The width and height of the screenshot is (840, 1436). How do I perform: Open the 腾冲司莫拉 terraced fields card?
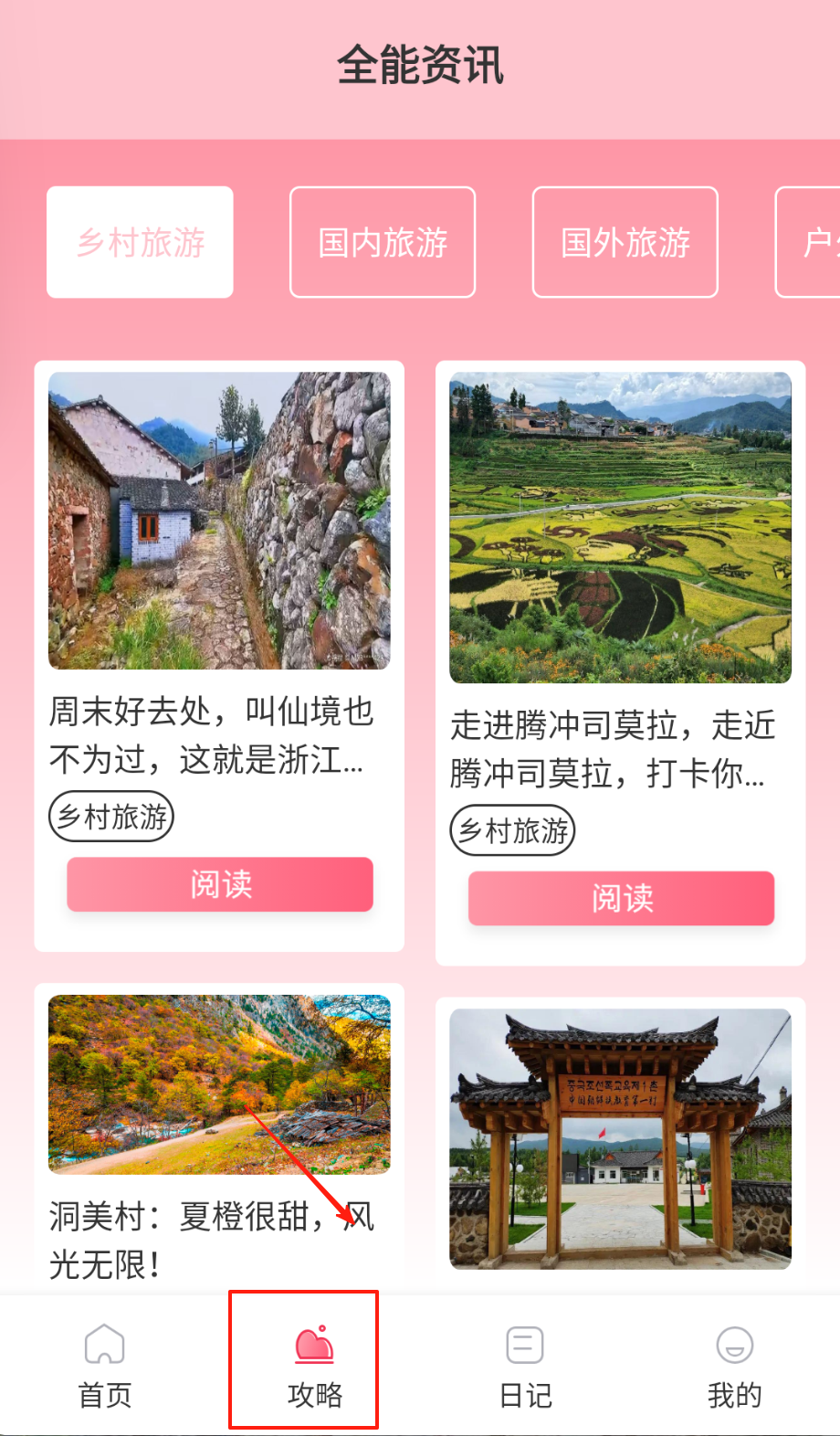pyautogui.click(x=621, y=528)
